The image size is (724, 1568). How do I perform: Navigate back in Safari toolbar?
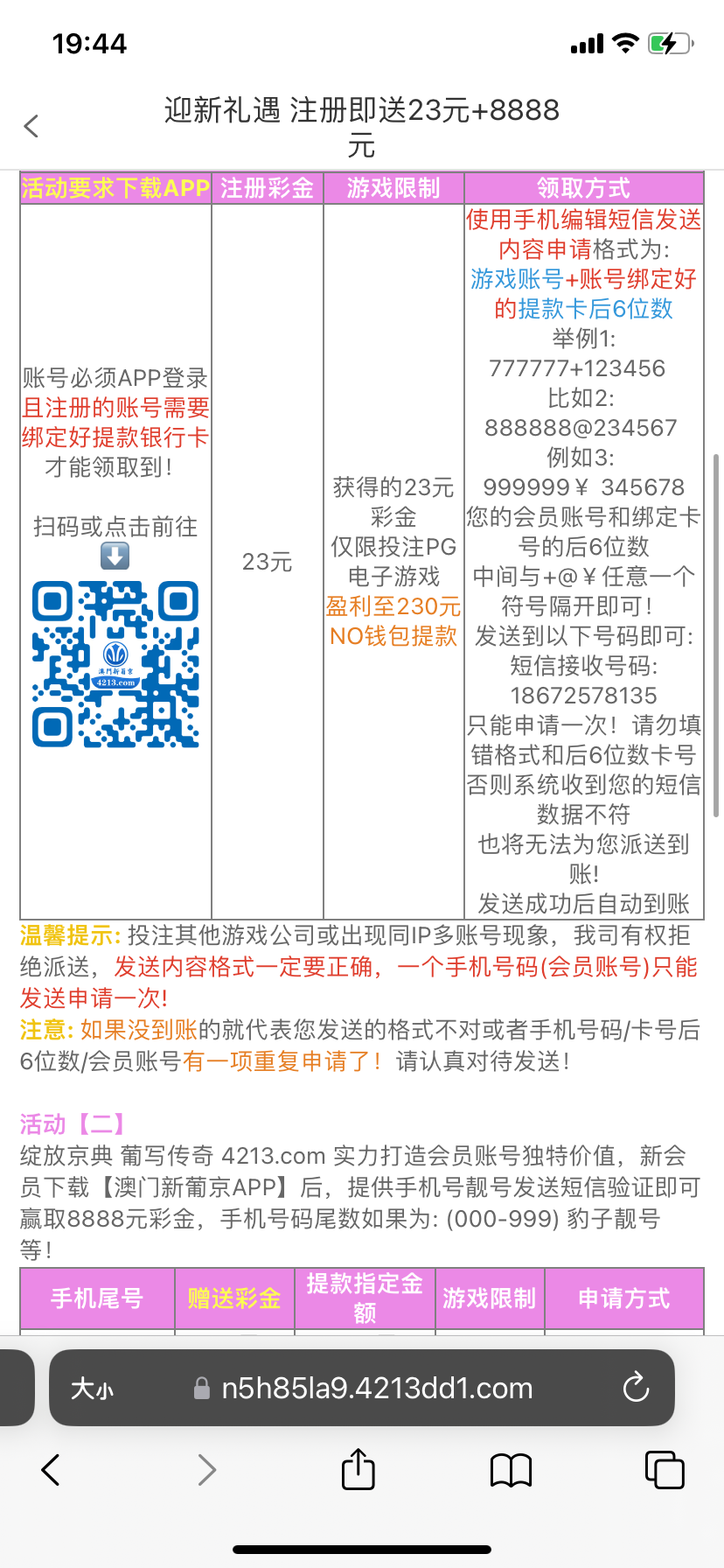(x=51, y=1470)
